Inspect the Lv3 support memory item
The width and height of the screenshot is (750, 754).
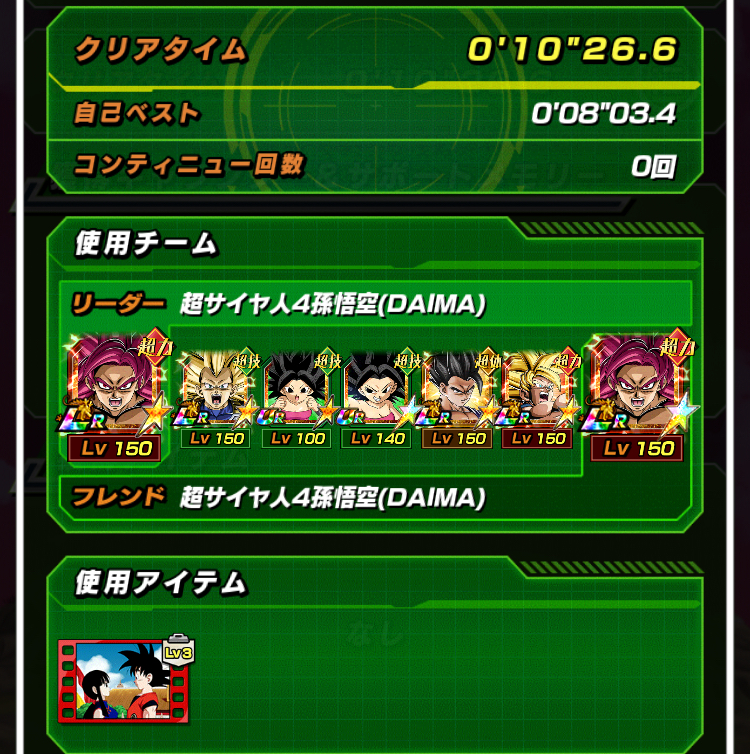[124, 681]
